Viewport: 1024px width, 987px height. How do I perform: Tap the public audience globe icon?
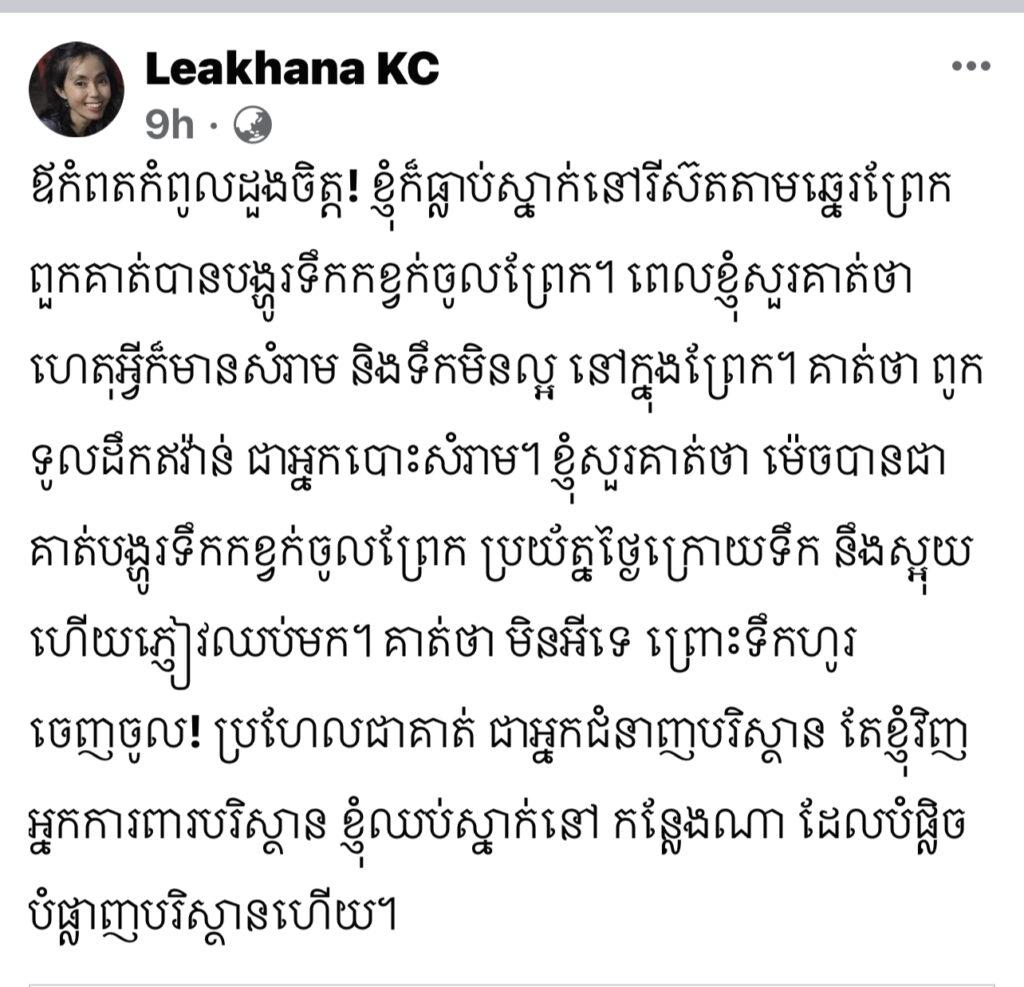pos(251,125)
